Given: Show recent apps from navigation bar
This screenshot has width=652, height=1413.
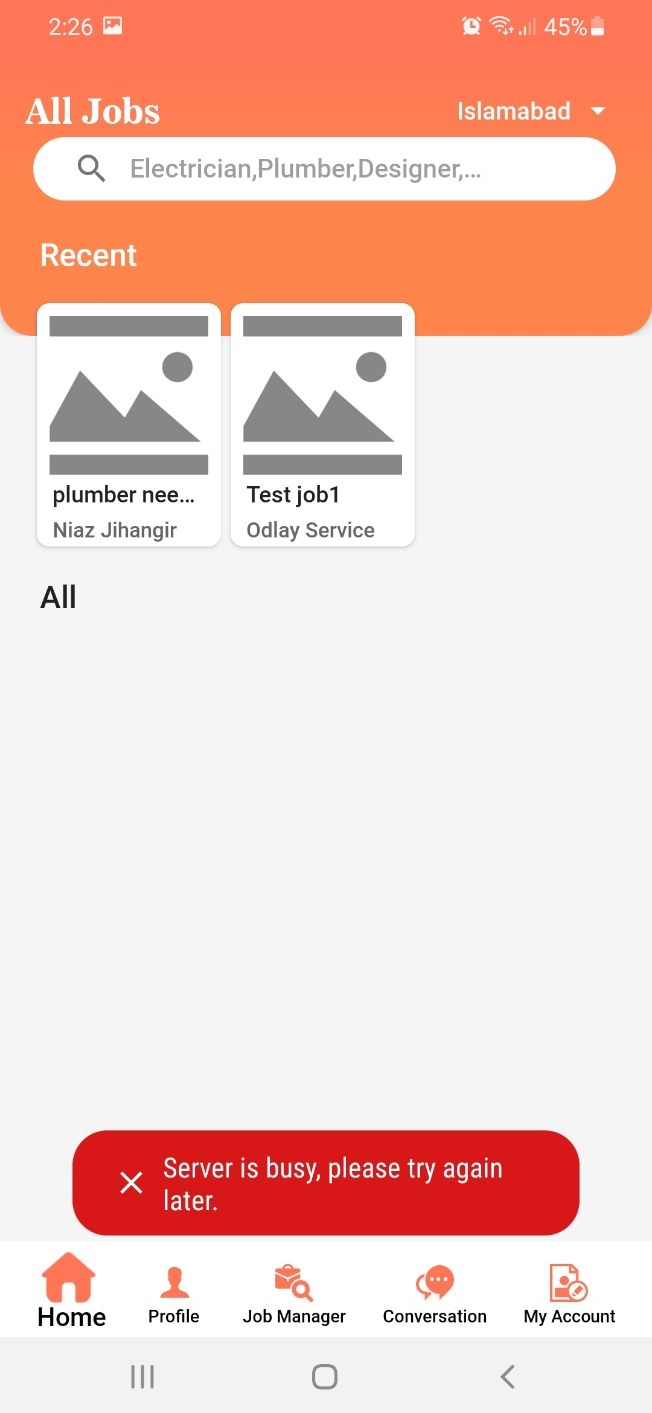Looking at the screenshot, I should click(143, 1377).
